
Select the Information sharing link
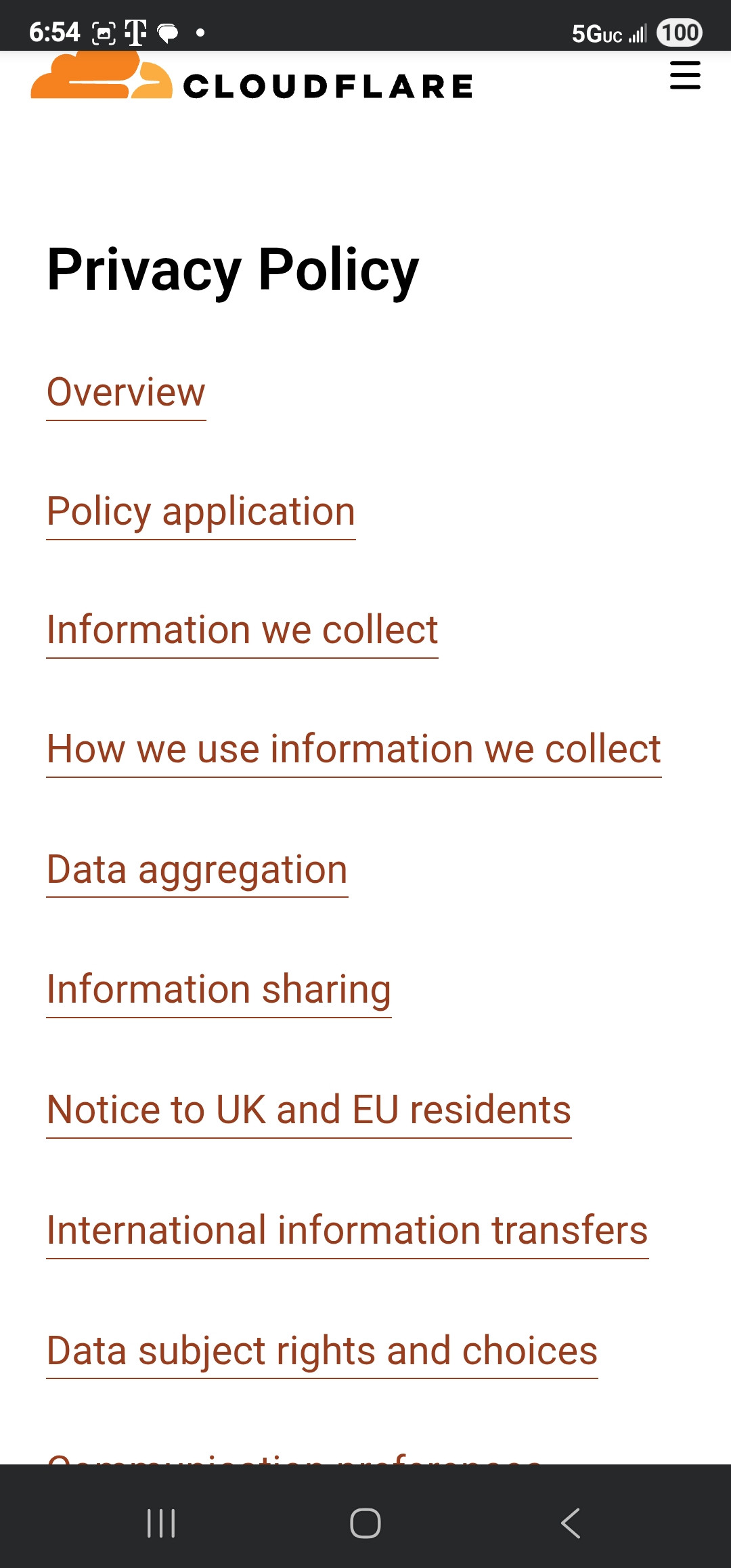pos(219,990)
